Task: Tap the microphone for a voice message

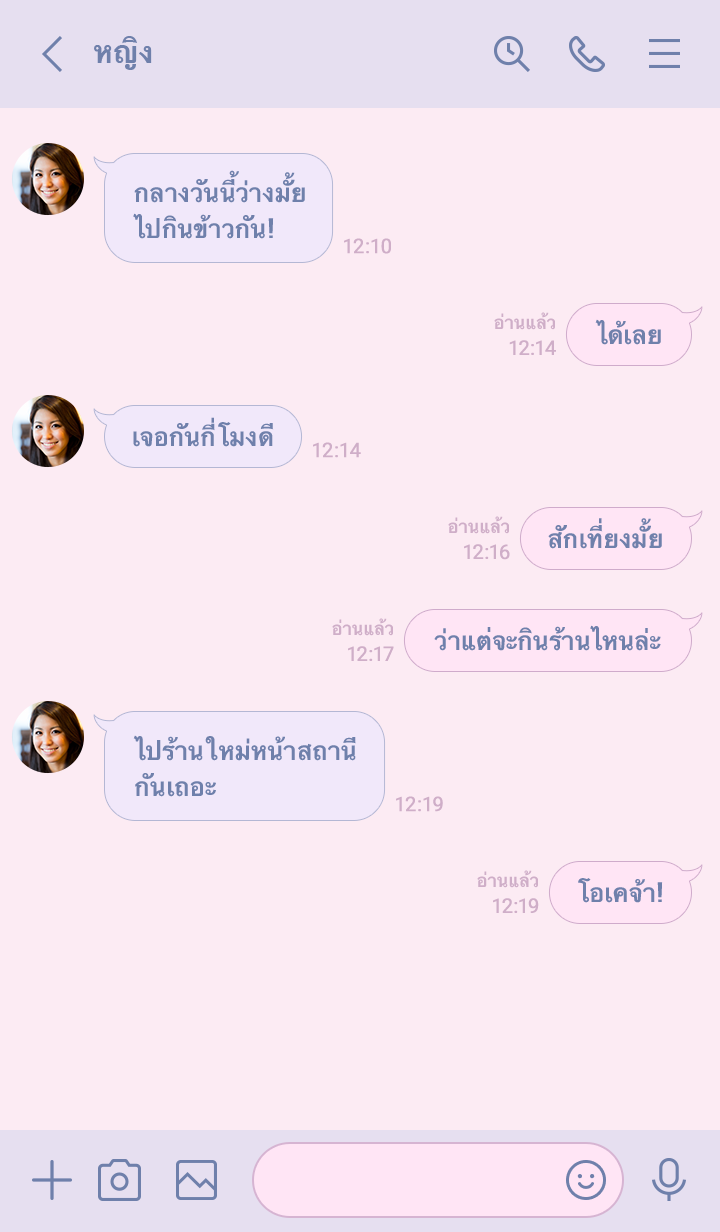Action: (669, 1180)
